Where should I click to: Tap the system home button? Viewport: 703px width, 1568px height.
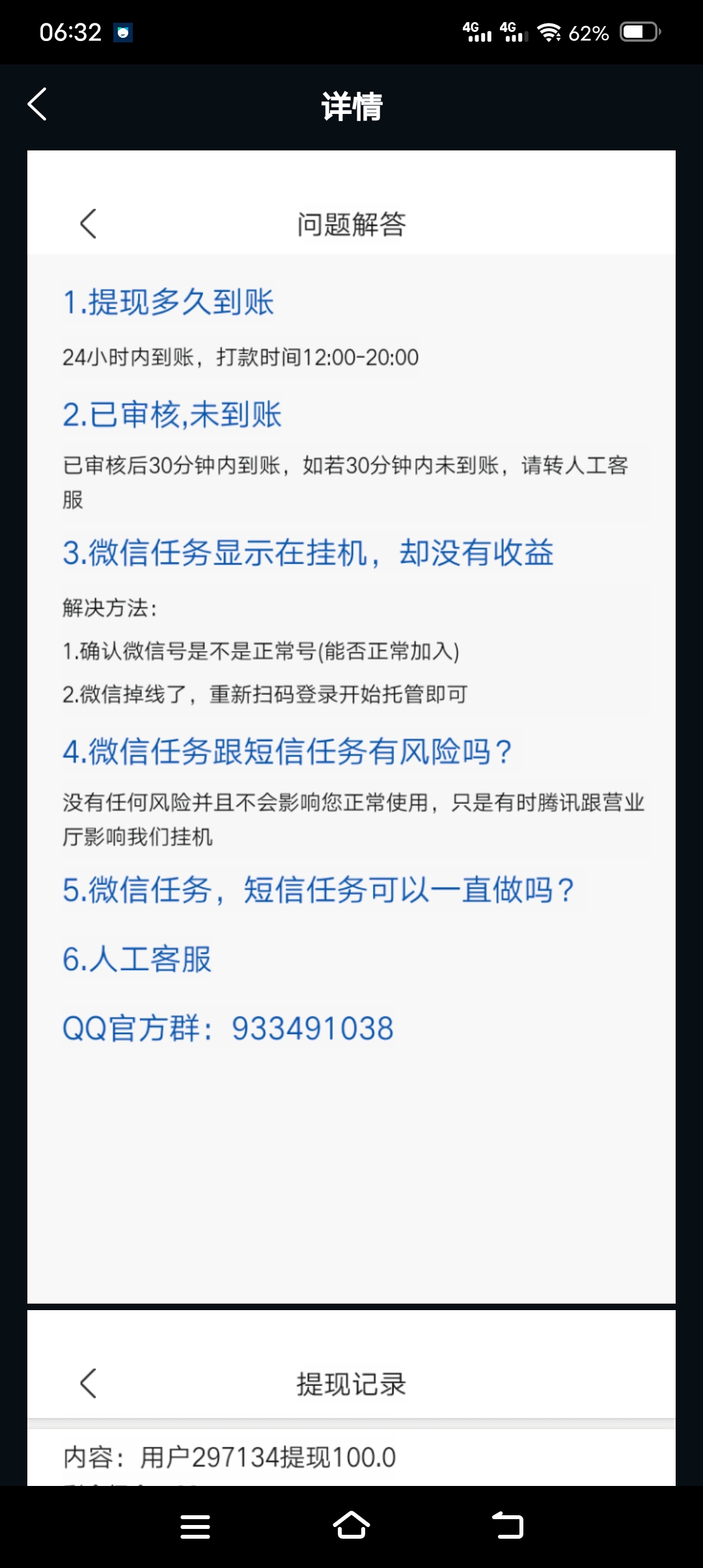pyautogui.click(x=351, y=1526)
